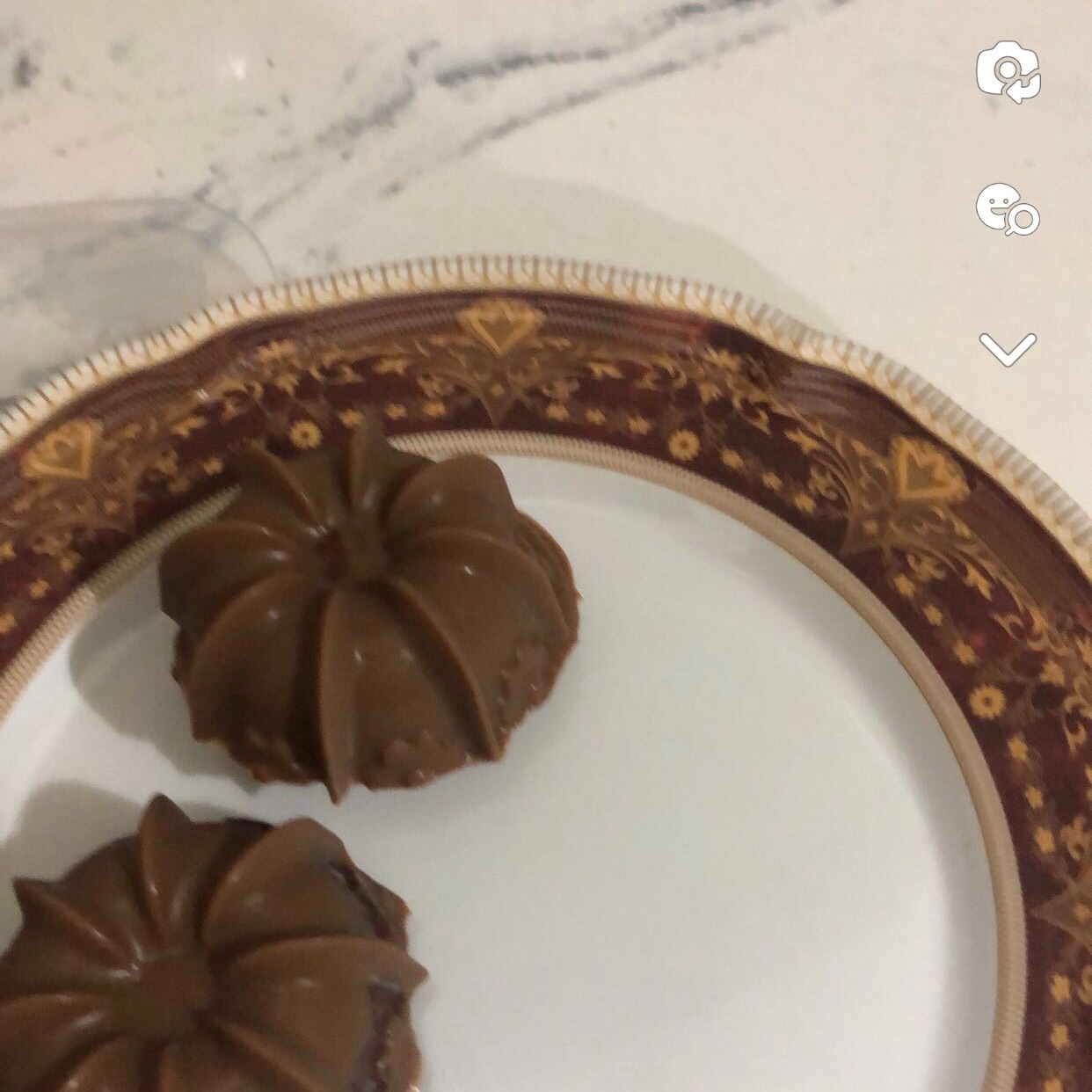Viewport: 1092px width, 1092px height.
Task: Expand more camera tools with down chevron
Action: tap(1008, 349)
